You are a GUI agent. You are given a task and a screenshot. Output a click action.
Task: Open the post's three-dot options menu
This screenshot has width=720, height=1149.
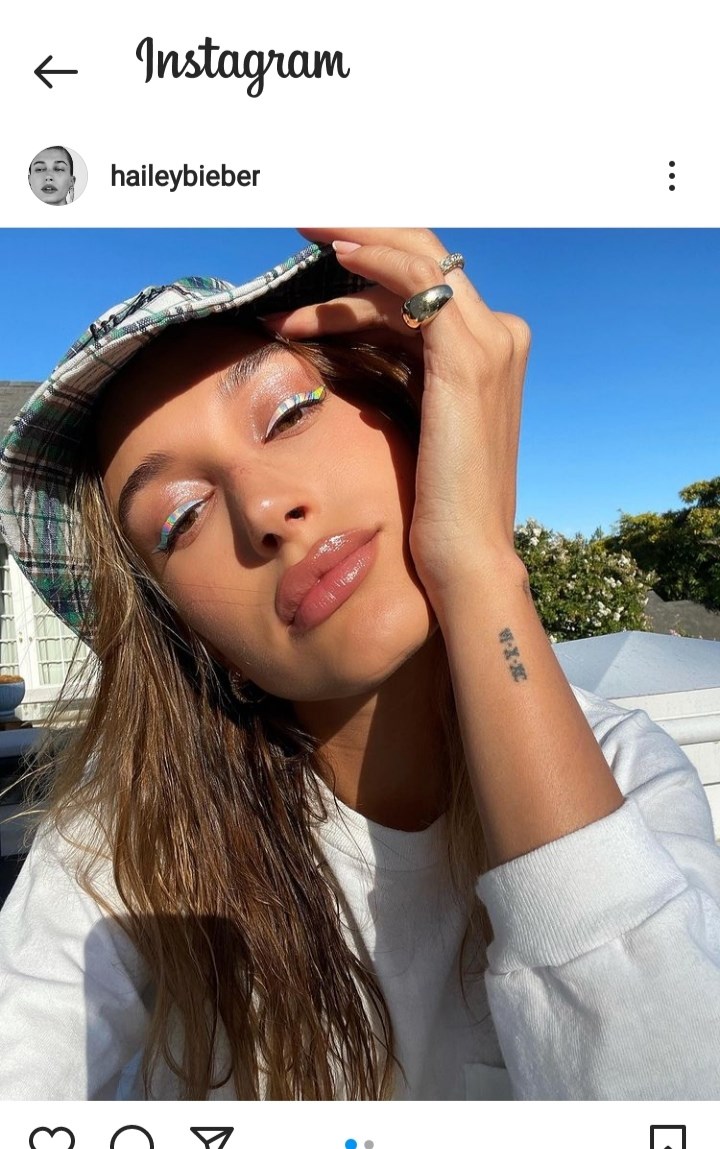(x=671, y=176)
